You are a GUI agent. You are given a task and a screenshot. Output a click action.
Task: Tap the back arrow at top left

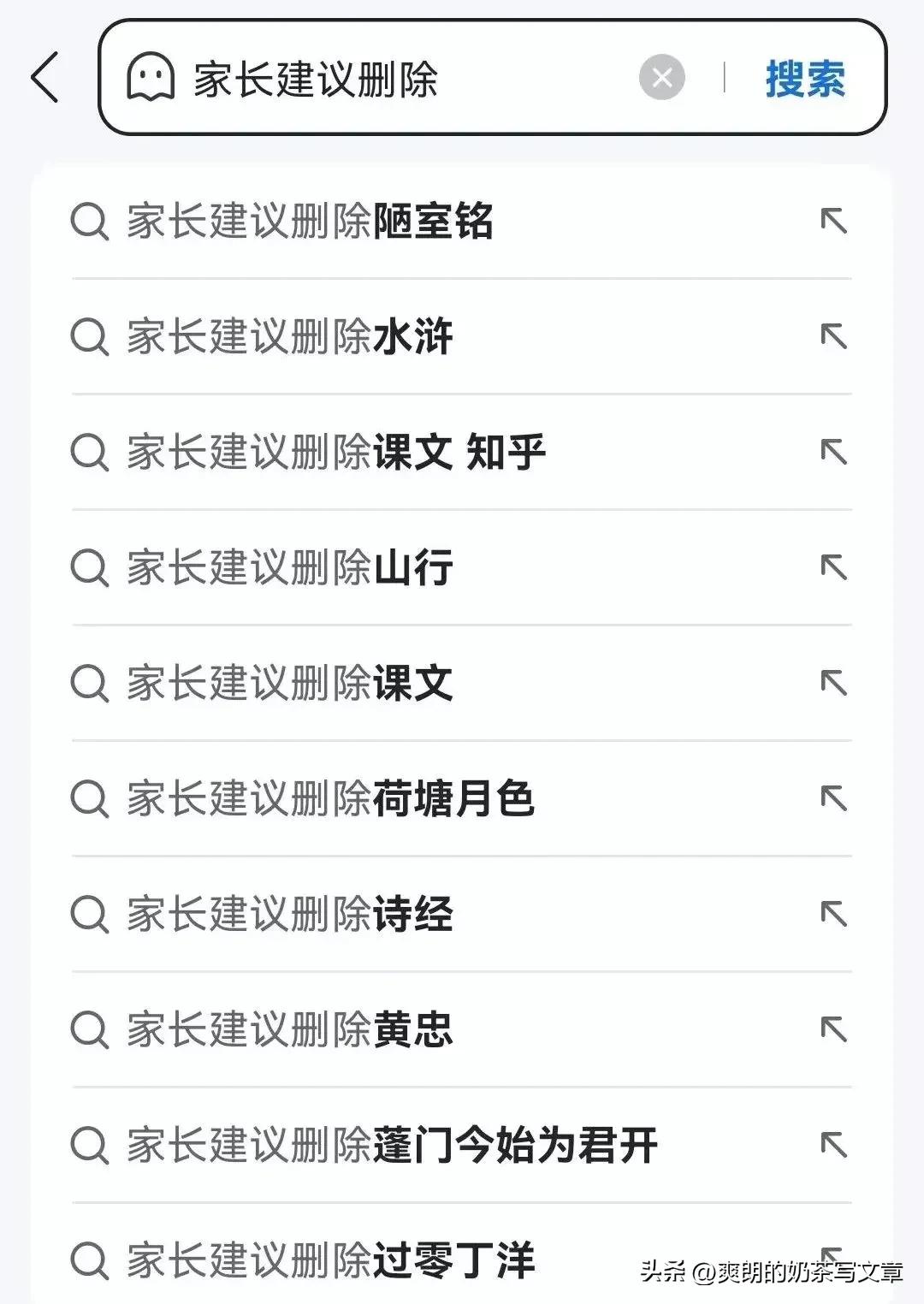[x=46, y=78]
